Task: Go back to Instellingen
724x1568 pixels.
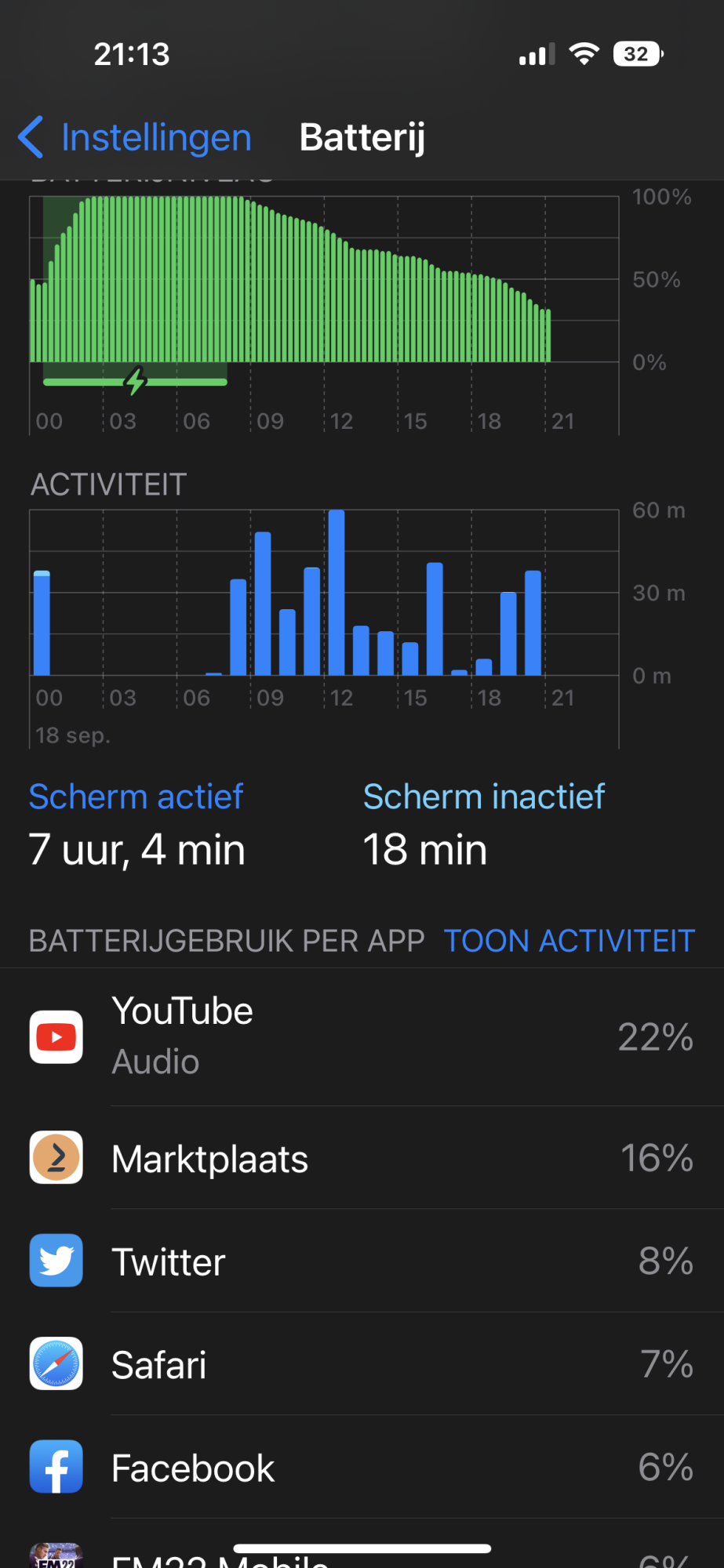Action: click(x=135, y=138)
